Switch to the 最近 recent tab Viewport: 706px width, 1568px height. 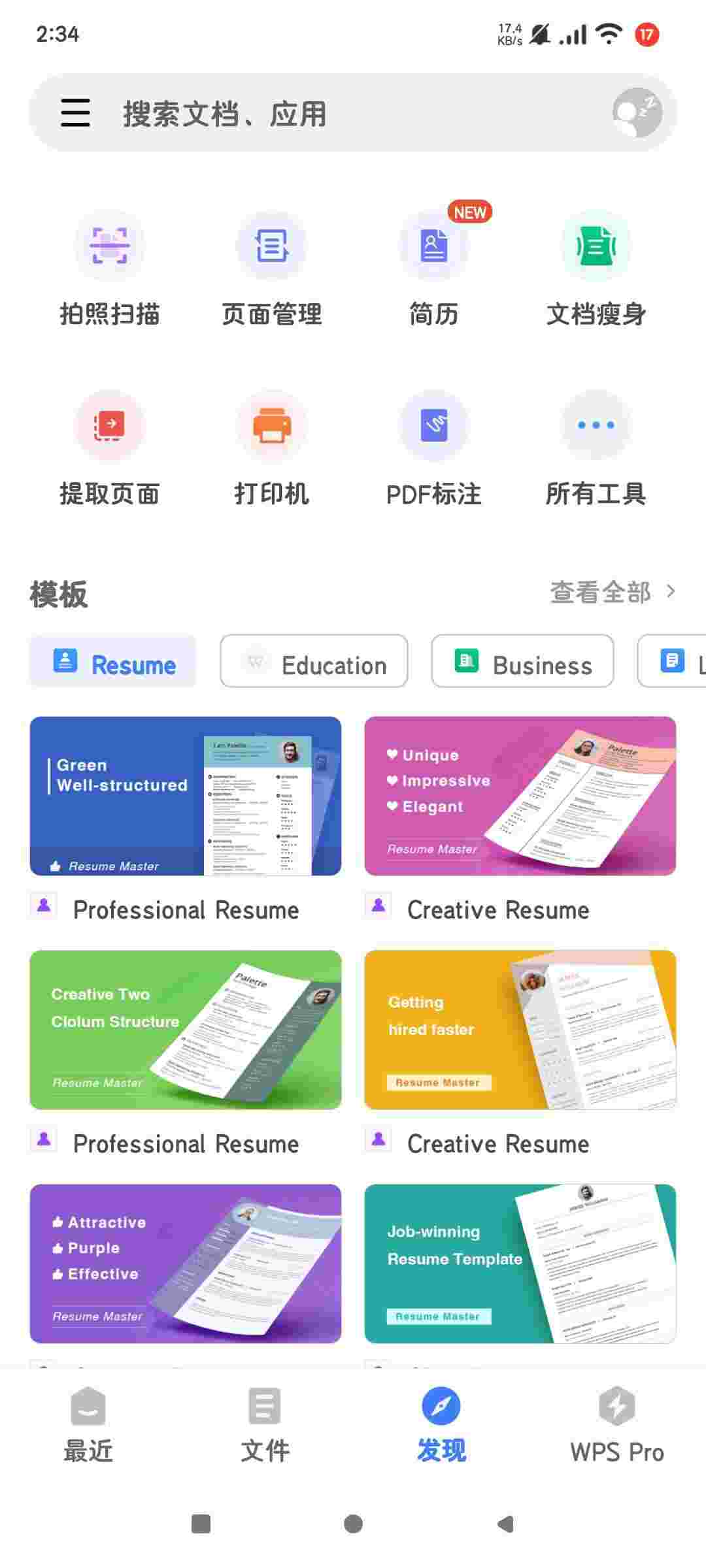coord(88,1424)
